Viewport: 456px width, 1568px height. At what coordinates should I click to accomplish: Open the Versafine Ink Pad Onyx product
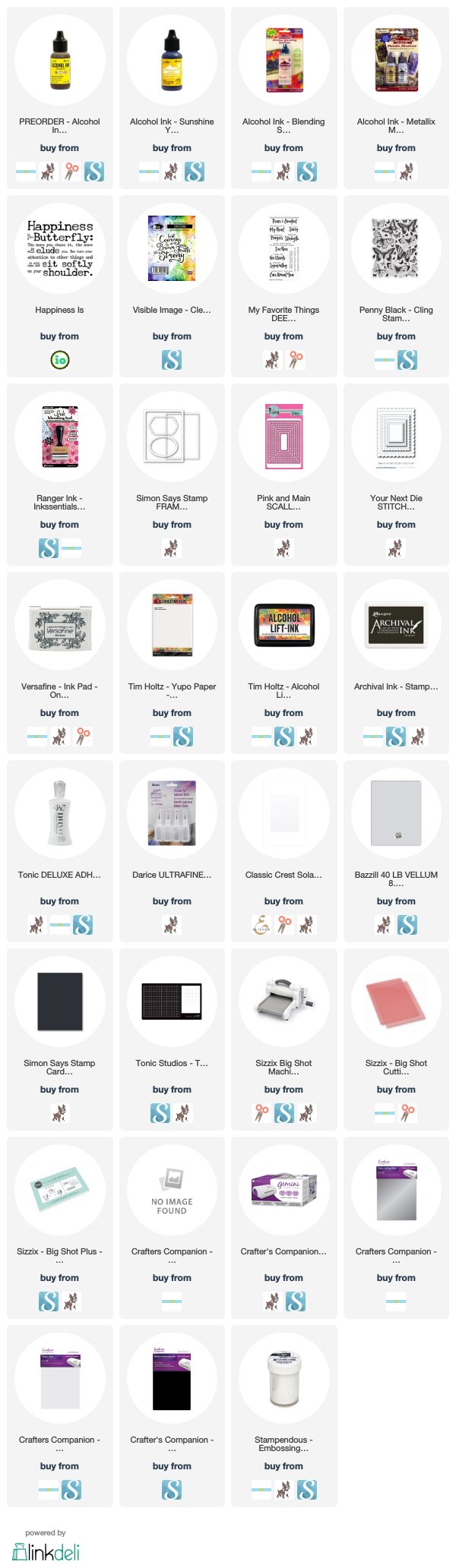[59, 626]
